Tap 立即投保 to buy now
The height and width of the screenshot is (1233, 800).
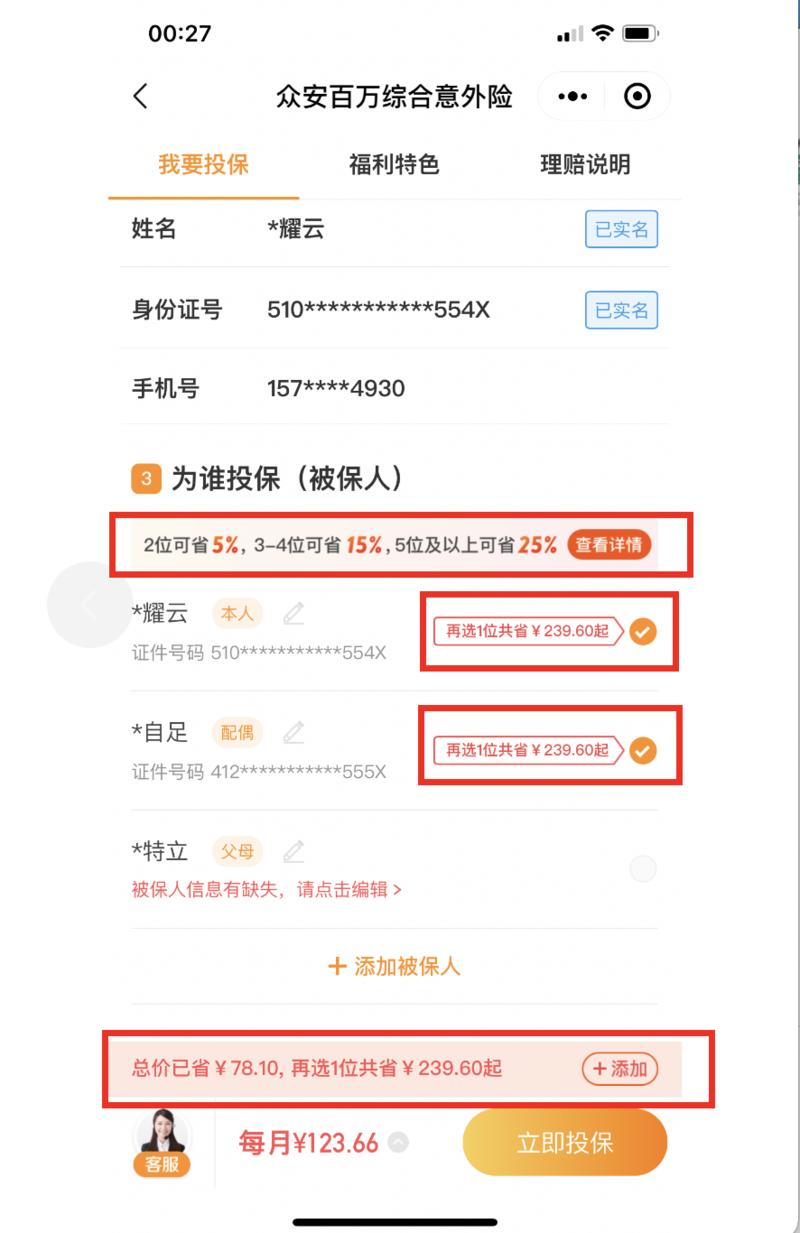pyautogui.click(x=564, y=1143)
